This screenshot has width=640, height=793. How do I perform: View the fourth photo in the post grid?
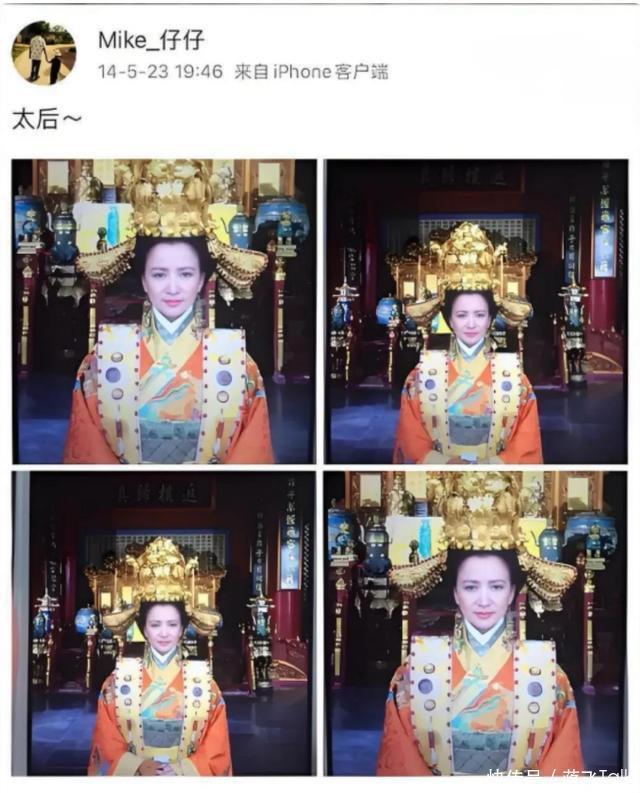476,622
